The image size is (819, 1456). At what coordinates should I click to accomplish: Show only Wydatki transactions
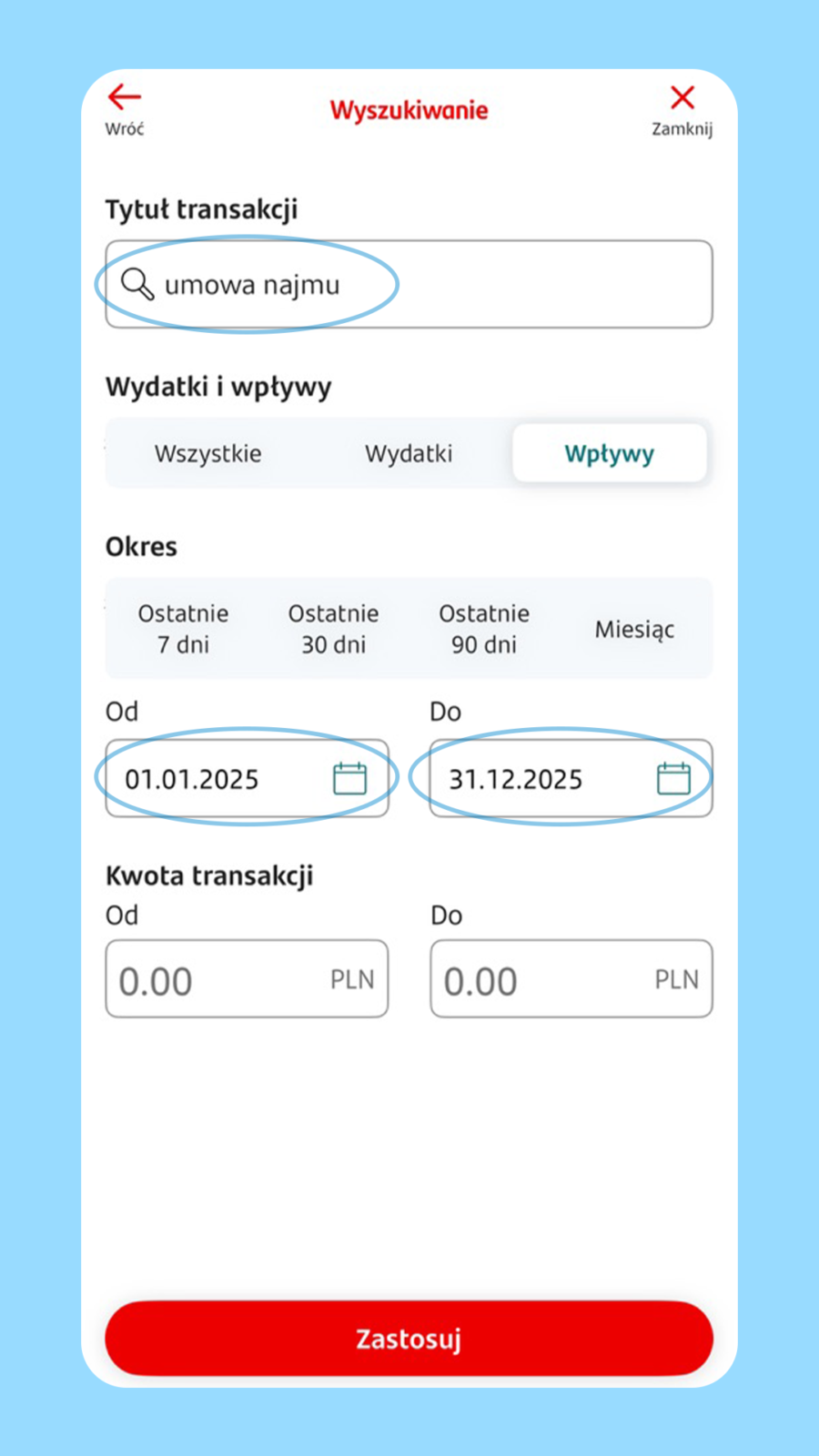tap(409, 453)
